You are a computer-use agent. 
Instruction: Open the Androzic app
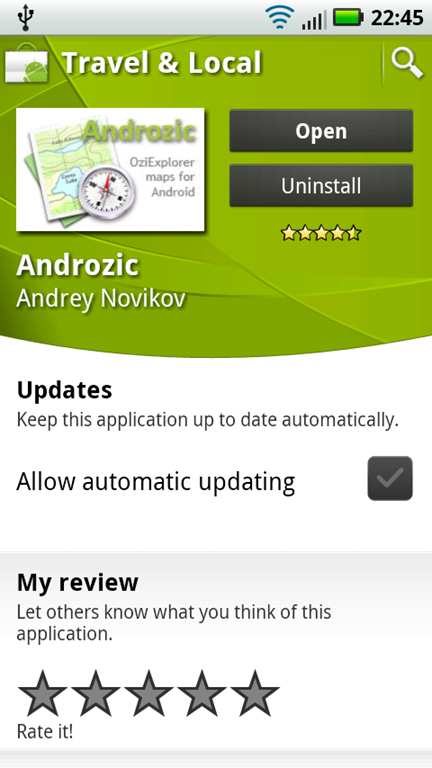pyautogui.click(x=321, y=131)
